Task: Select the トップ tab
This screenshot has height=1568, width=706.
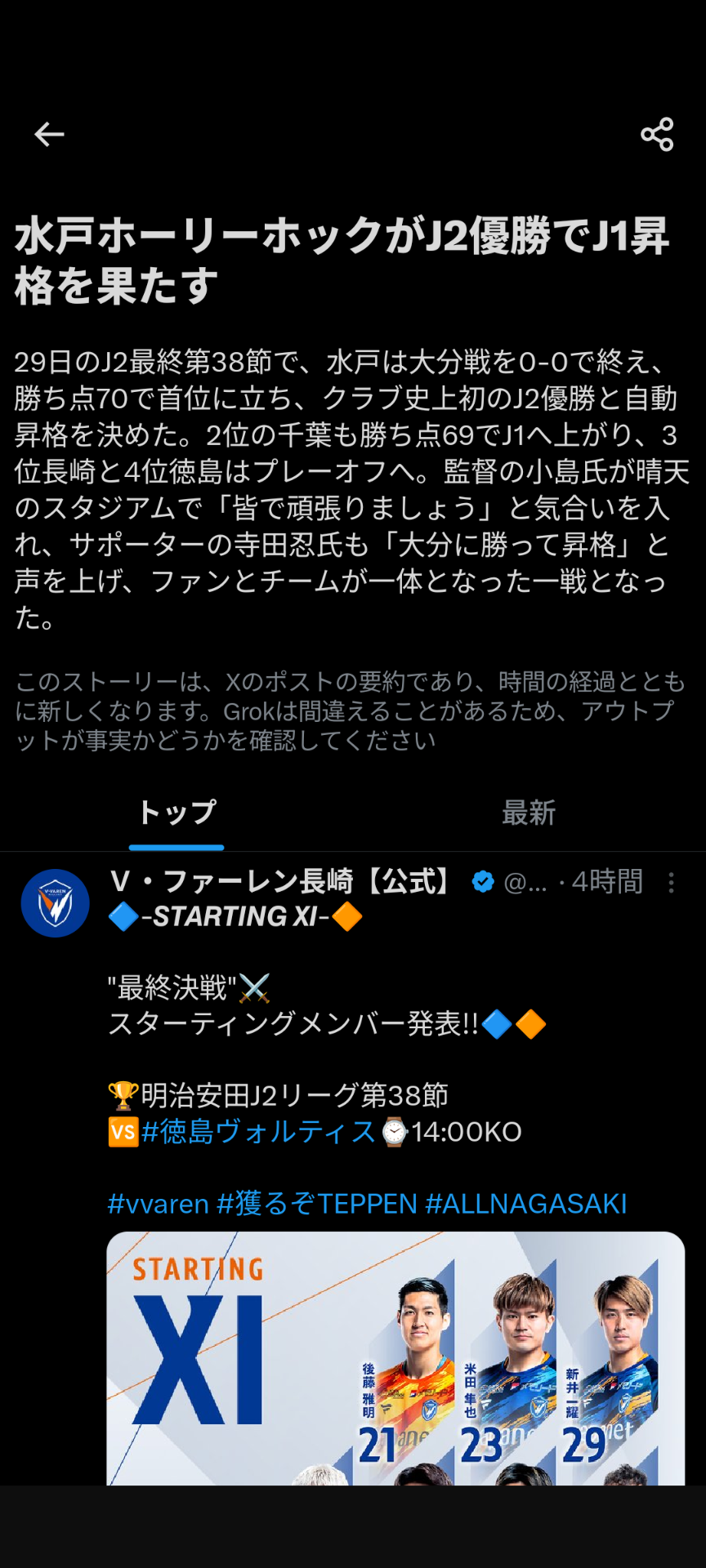Action: (176, 813)
